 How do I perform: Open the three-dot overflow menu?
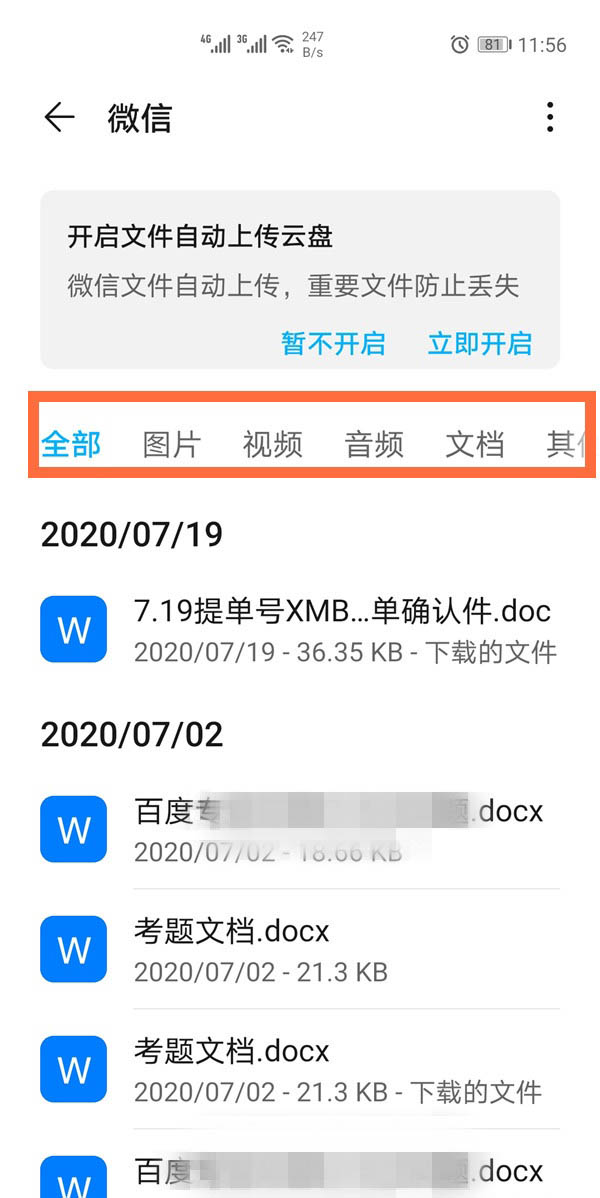550,118
